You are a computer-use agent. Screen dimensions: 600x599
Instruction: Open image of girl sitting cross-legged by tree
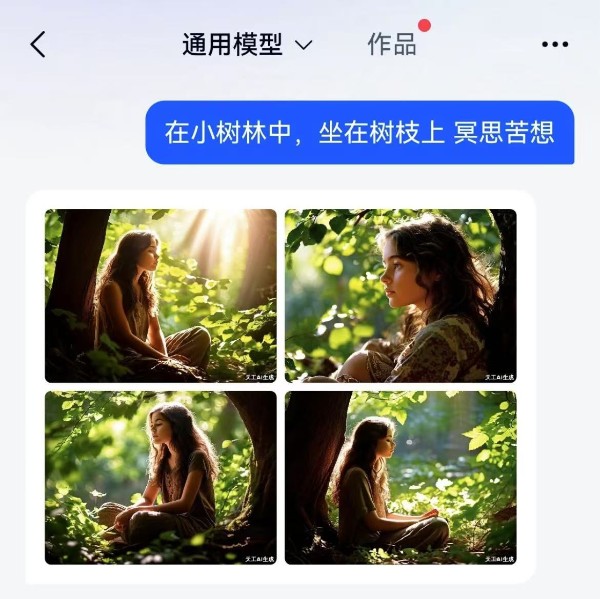coord(400,477)
